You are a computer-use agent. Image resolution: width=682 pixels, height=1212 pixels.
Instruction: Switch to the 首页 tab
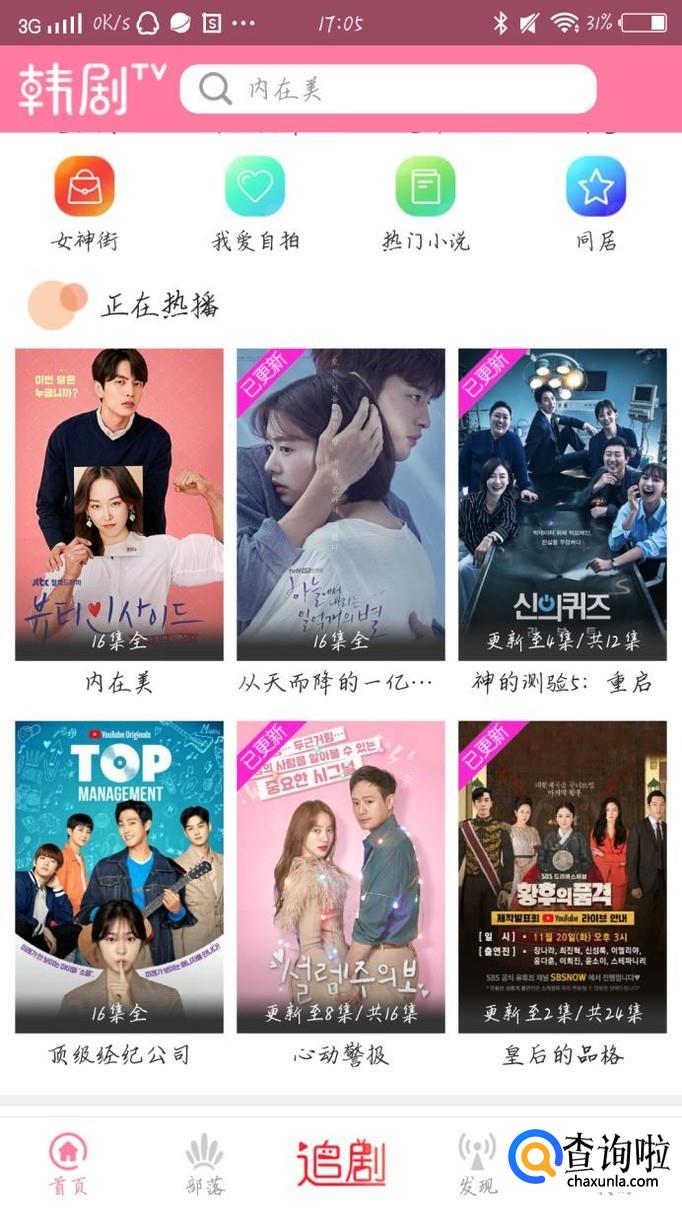click(x=68, y=1164)
